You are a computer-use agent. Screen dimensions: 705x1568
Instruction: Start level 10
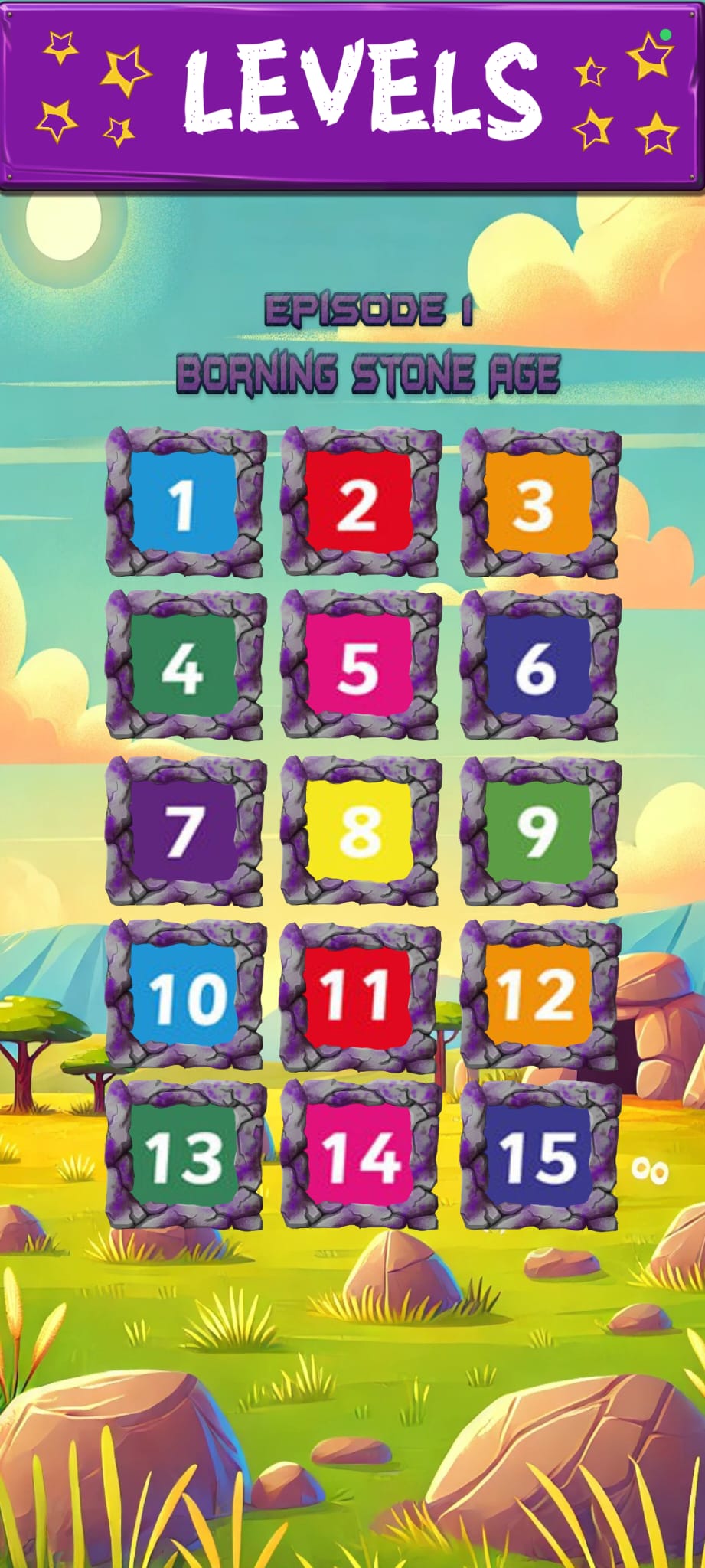click(184, 995)
